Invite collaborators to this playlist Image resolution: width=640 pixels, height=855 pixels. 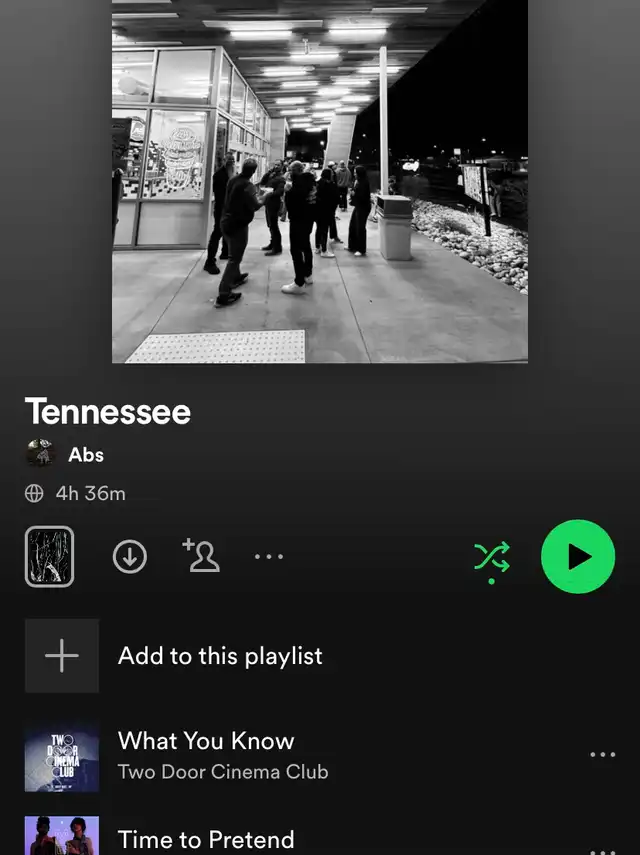click(x=201, y=556)
